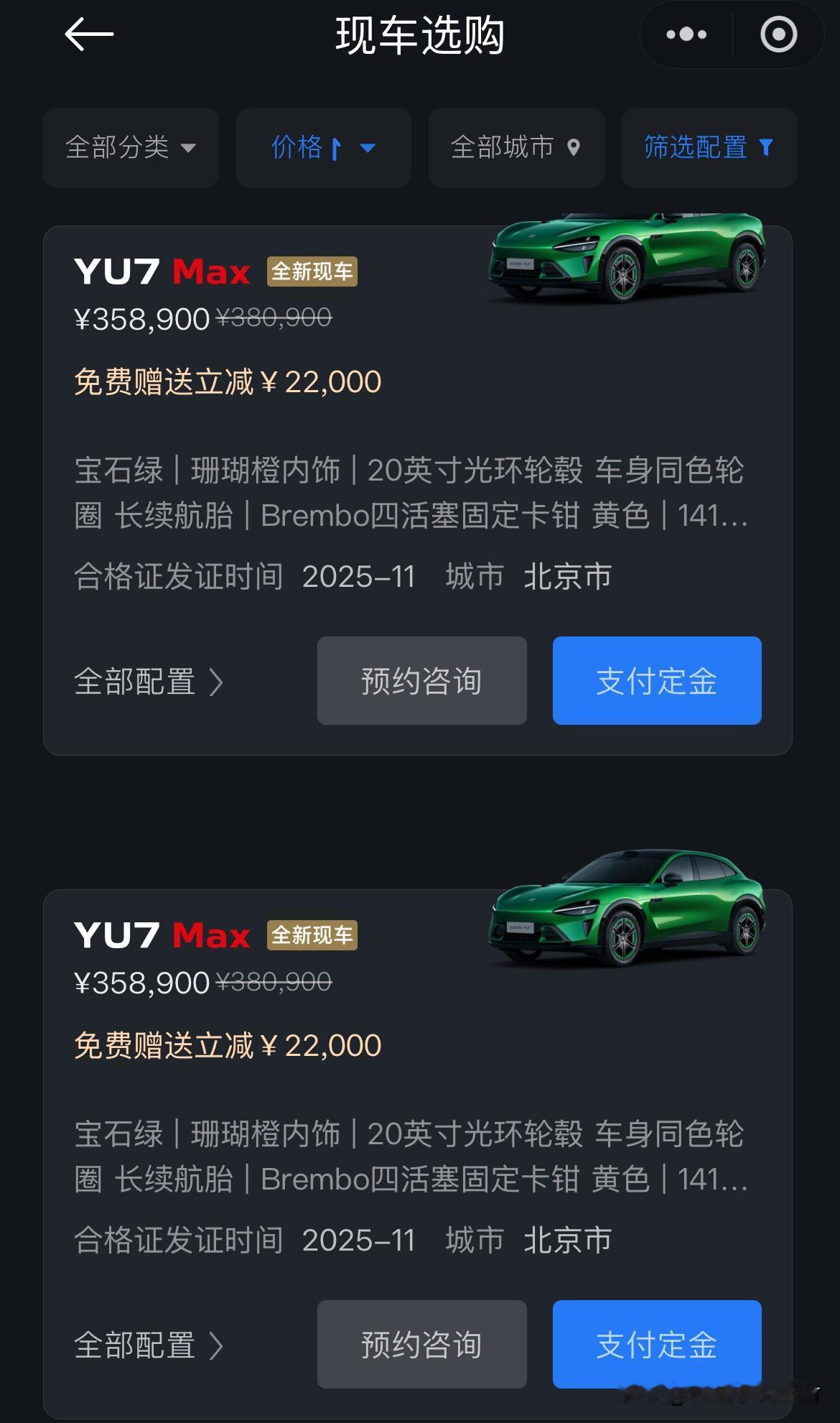Tap the location pin in 全部城市 filter
Screen dimensions: 840x1423
(x=574, y=147)
